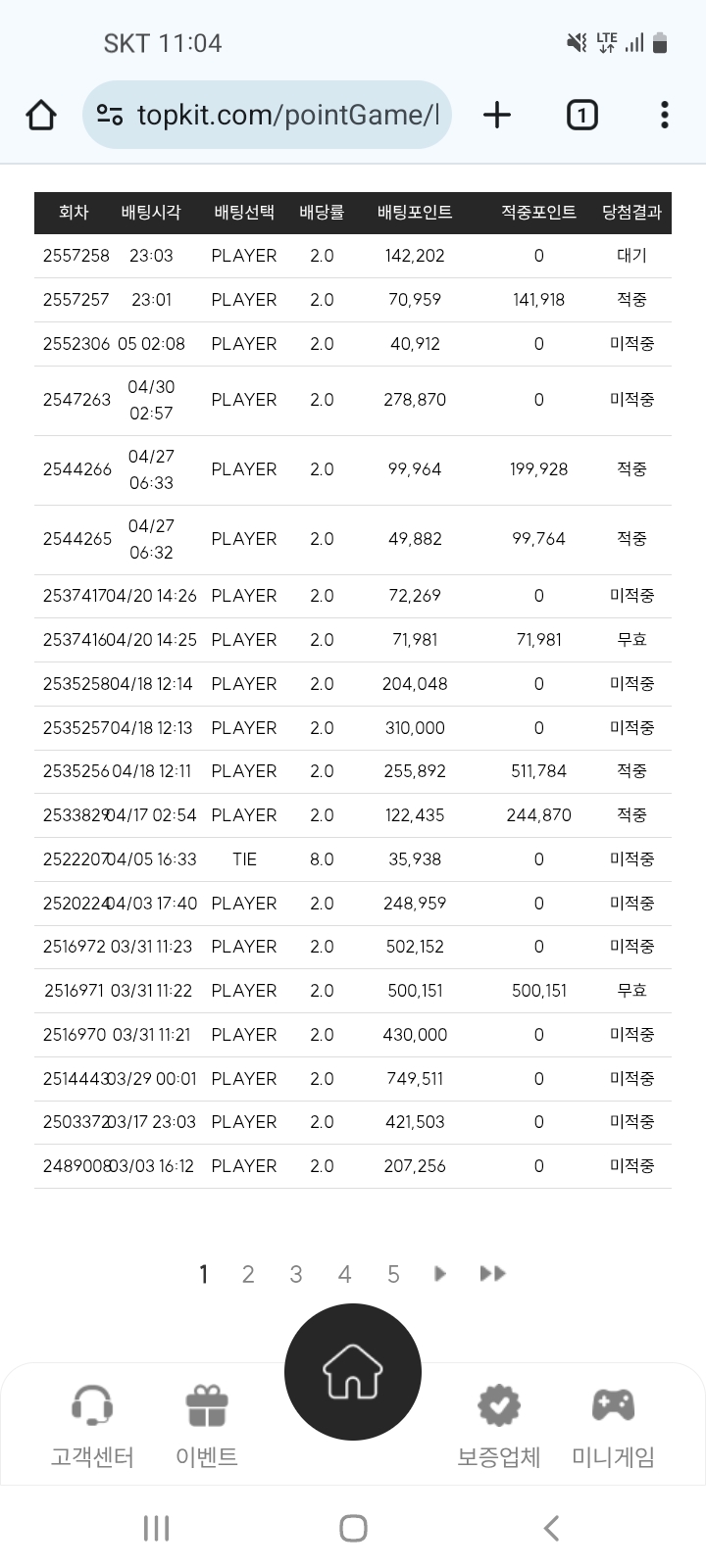The height and width of the screenshot is (1568, 706).
Task: Go to page 4 of results
Action: (x=344, y=1274)
